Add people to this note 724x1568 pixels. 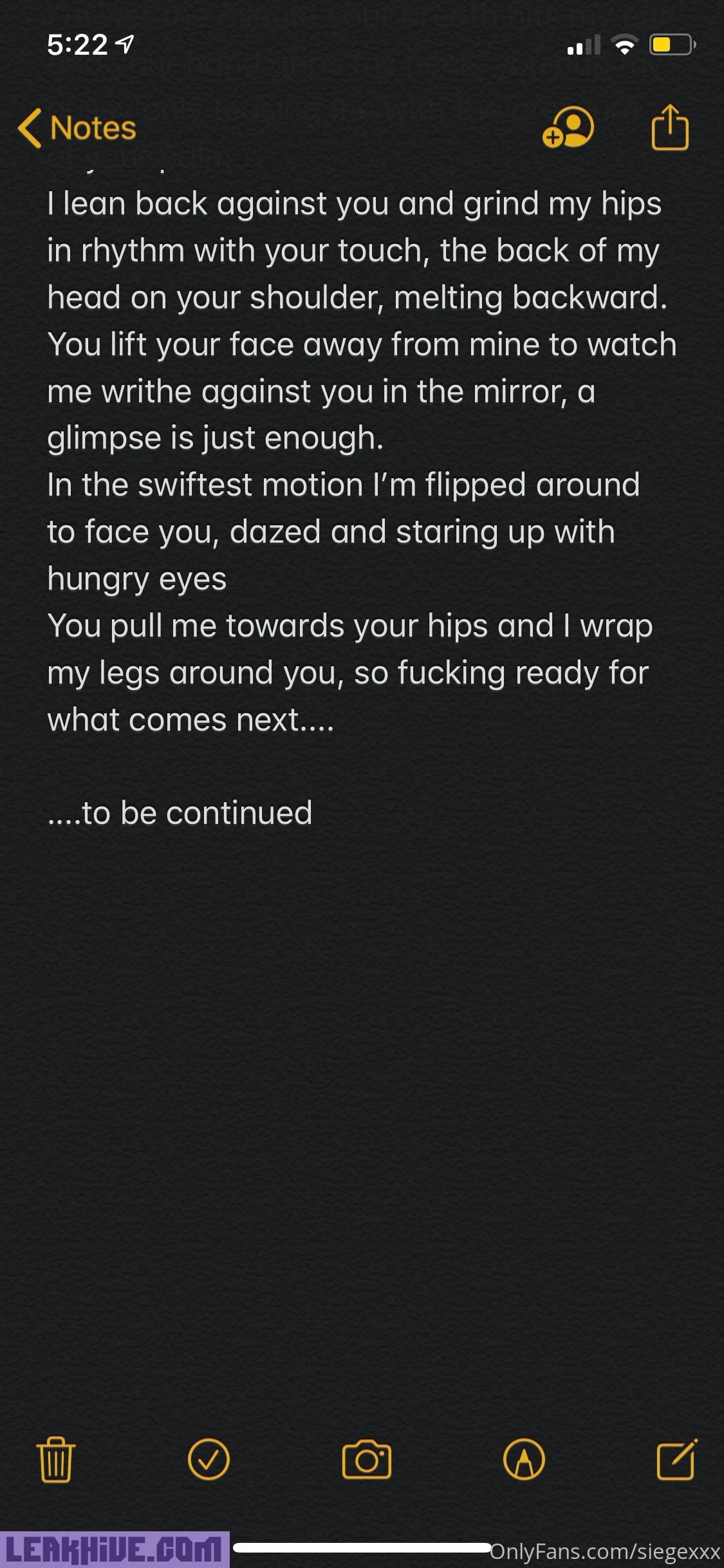tap(568, 127)
